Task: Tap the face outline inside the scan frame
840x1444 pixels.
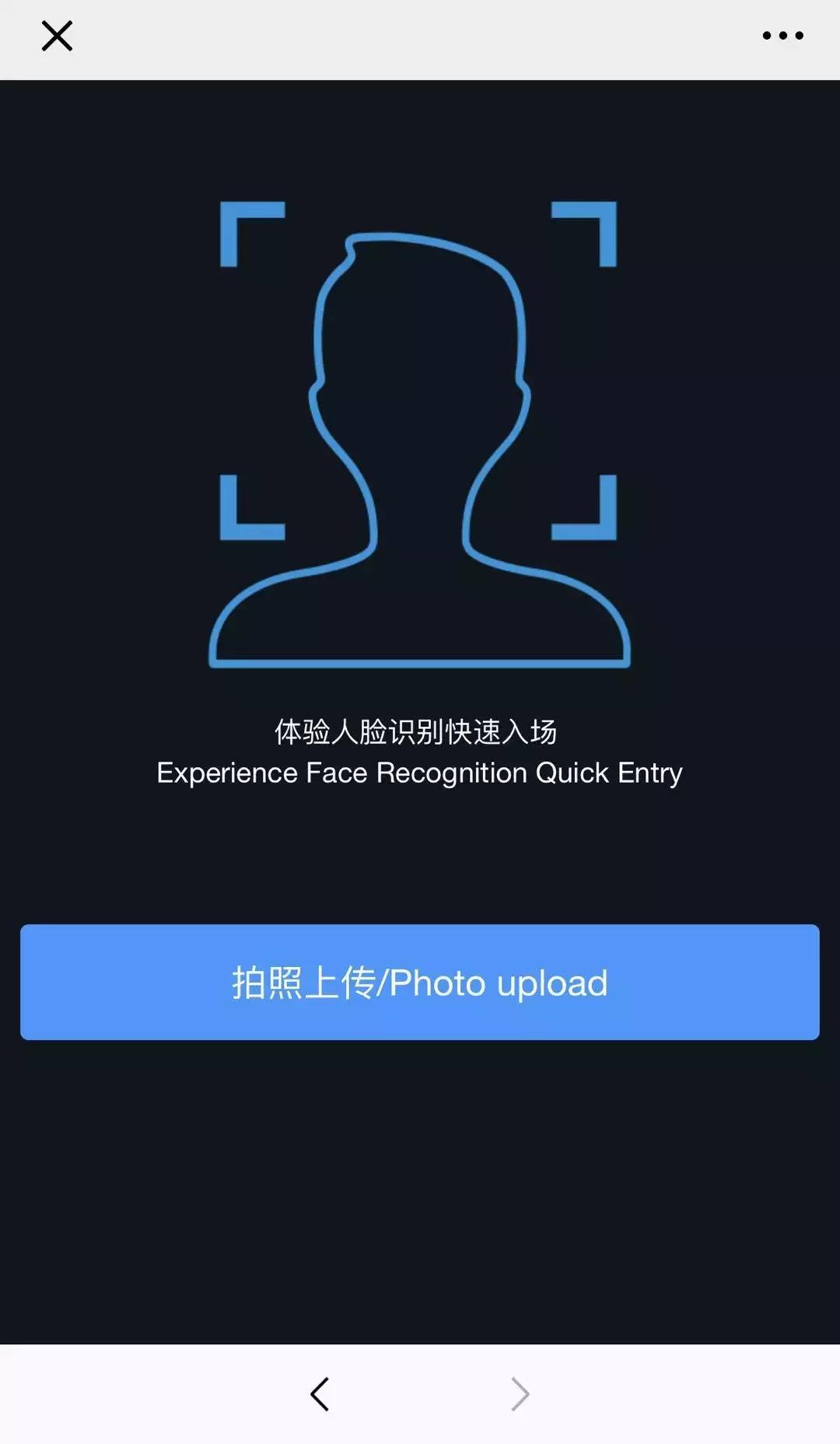Action: [x=420, y=350]
